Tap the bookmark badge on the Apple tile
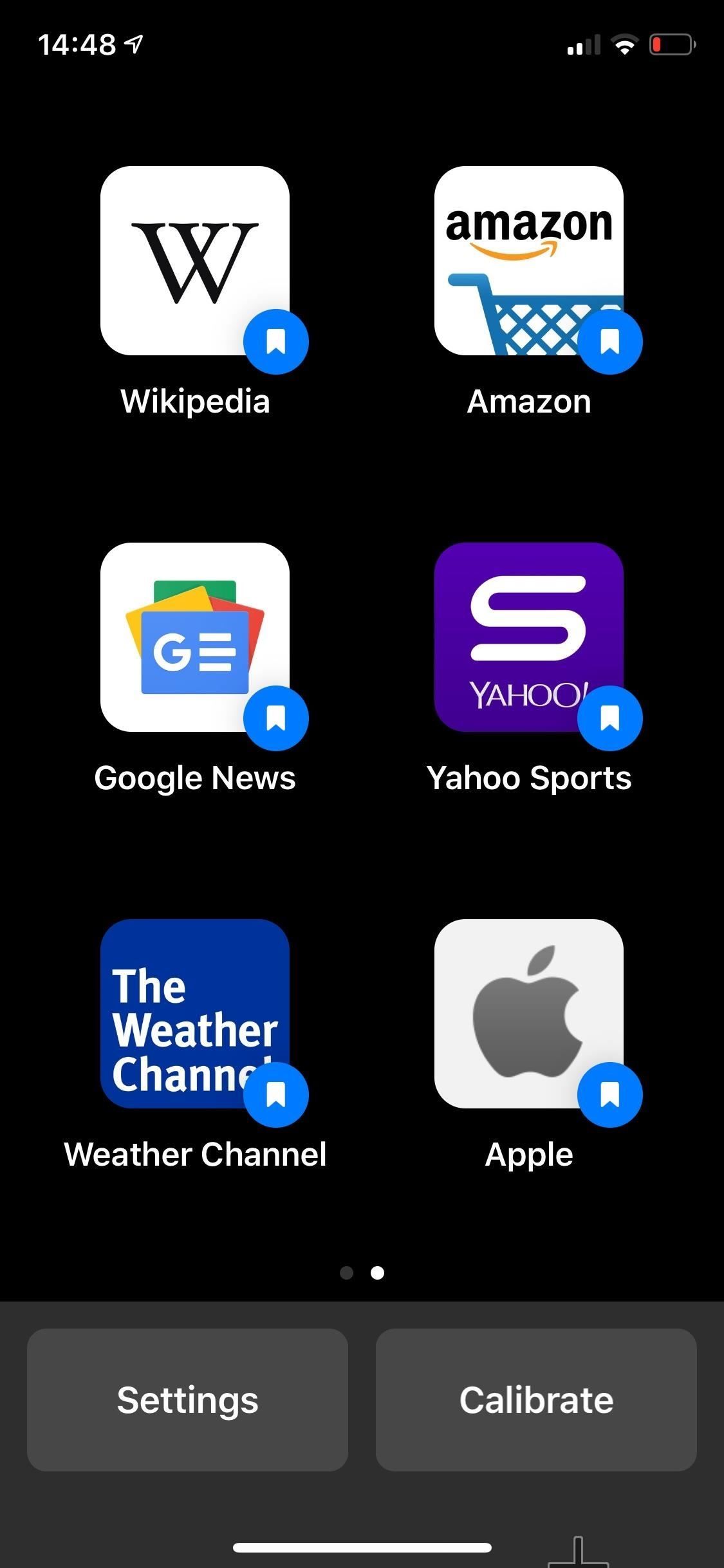This screenshot has width=724, height=1568. pos(609,1094)
